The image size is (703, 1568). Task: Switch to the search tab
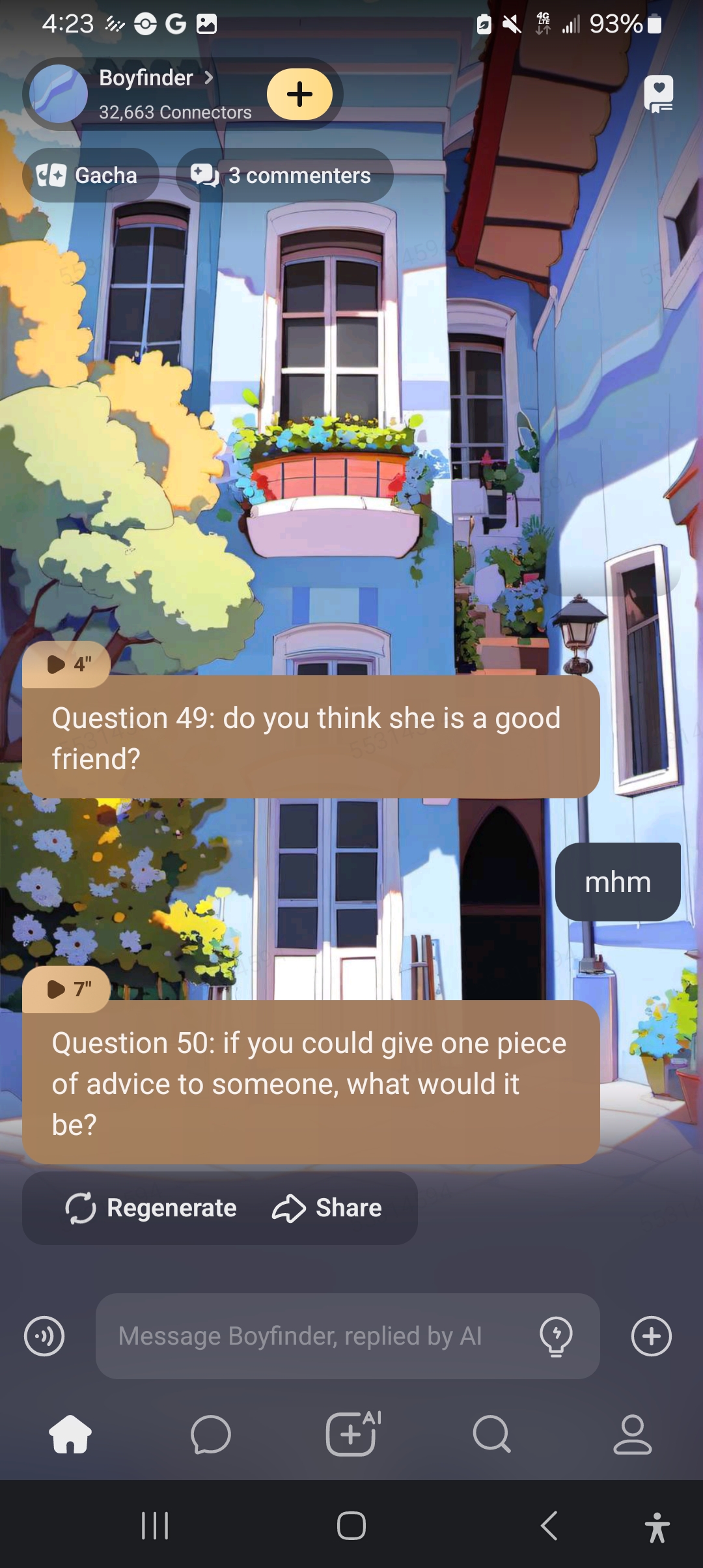point(491,1435)
